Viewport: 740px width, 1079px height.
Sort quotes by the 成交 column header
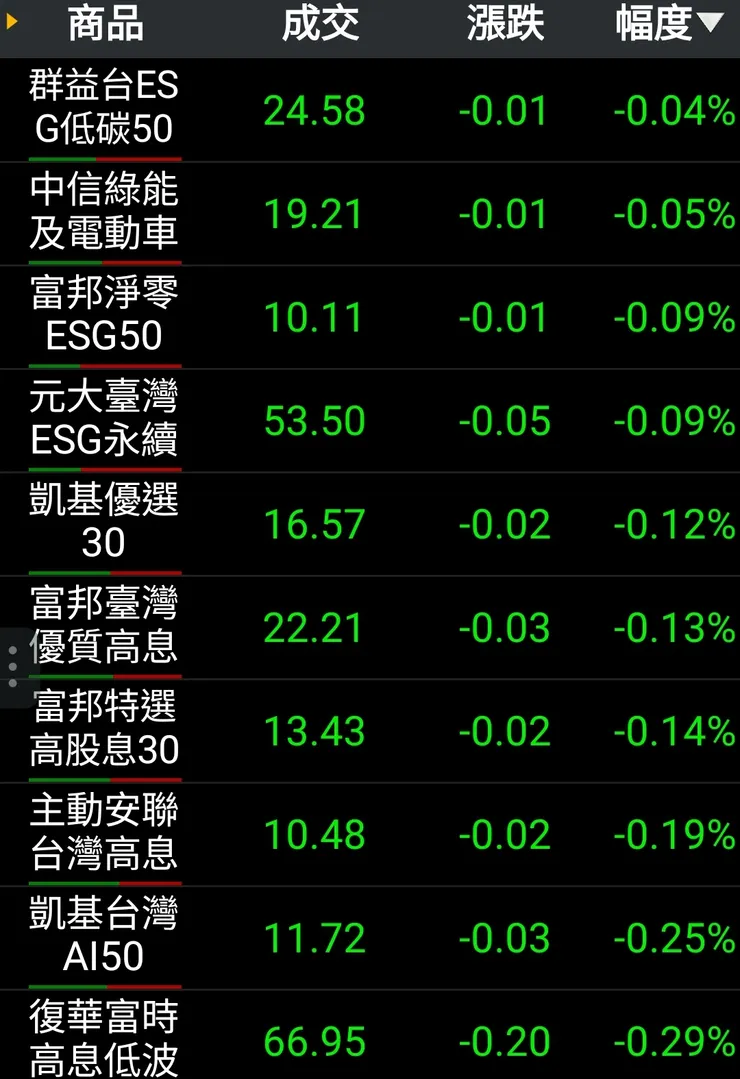coord(319,26)
